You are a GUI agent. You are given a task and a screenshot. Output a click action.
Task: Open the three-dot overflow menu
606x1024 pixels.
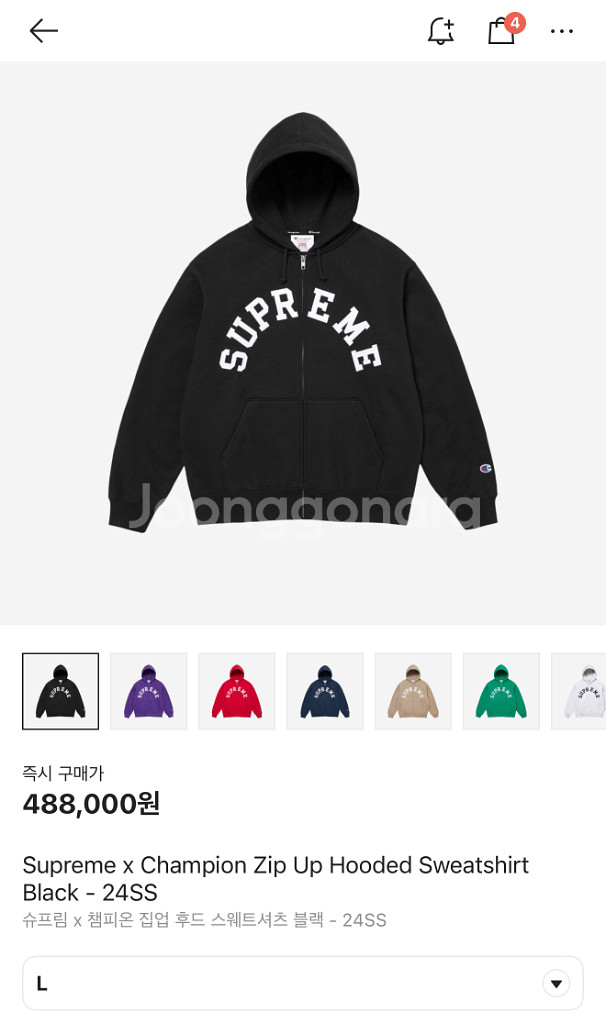(562, 31)
